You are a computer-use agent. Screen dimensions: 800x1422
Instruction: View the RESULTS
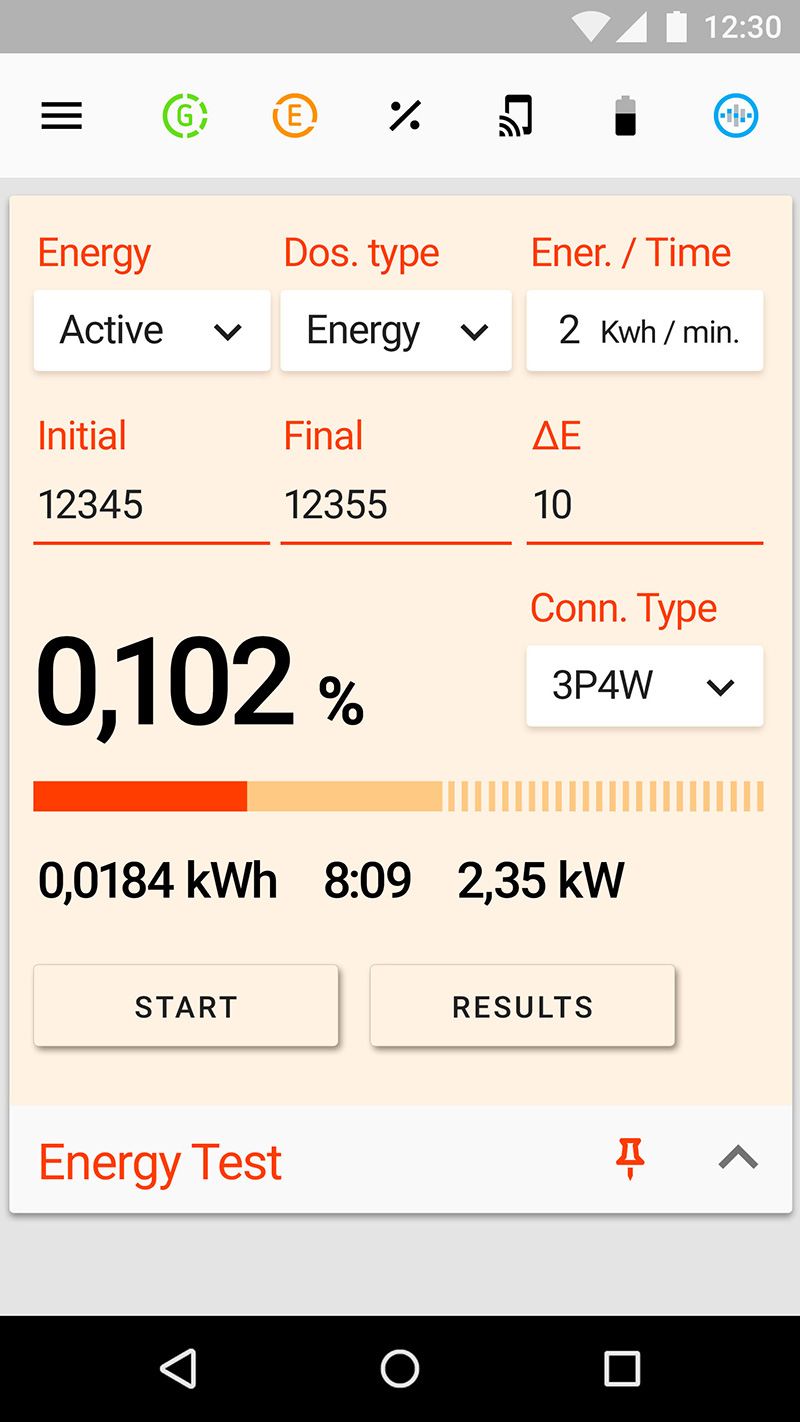(x=523, y=1006)
